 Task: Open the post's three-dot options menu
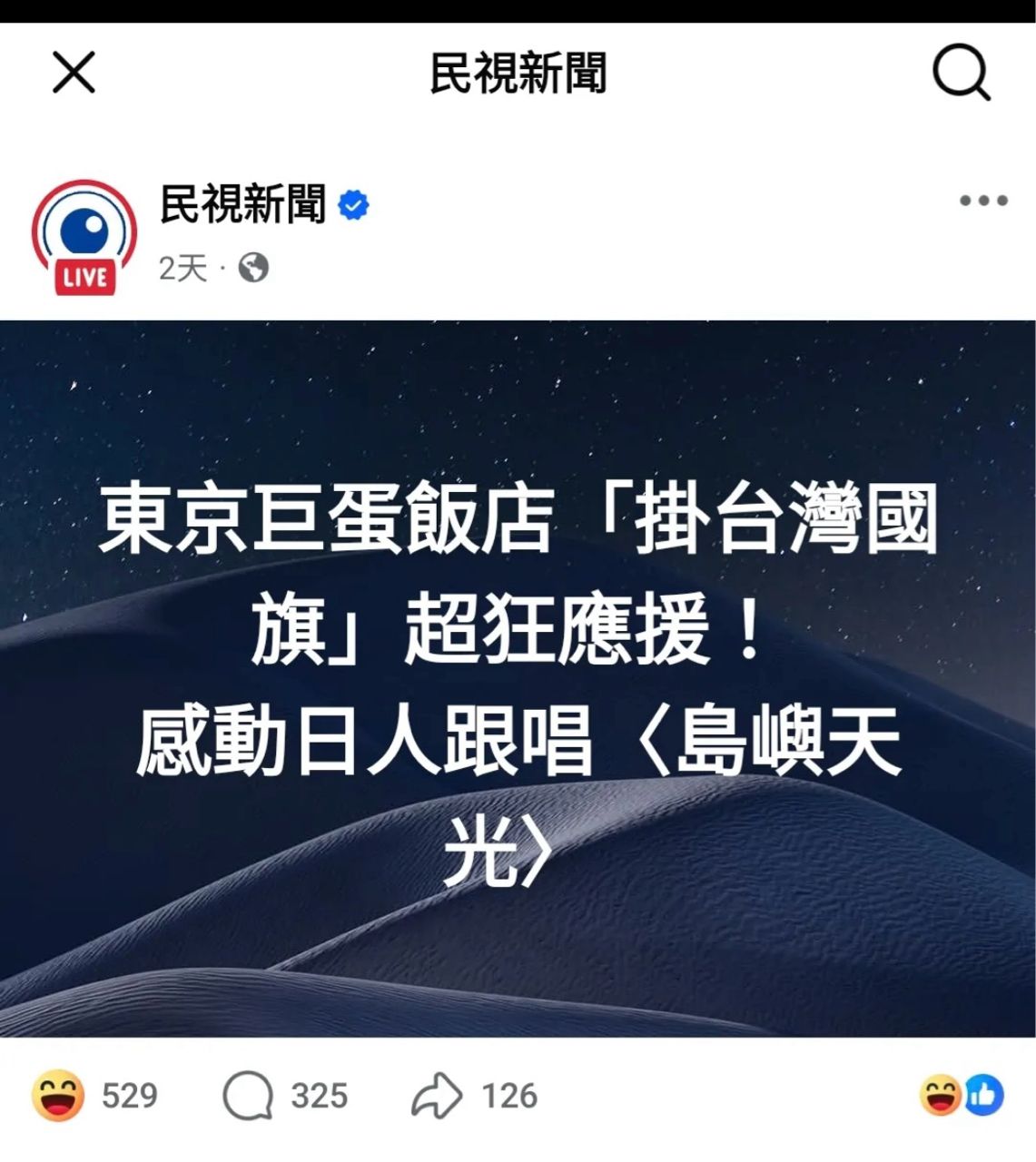[983, 201]
